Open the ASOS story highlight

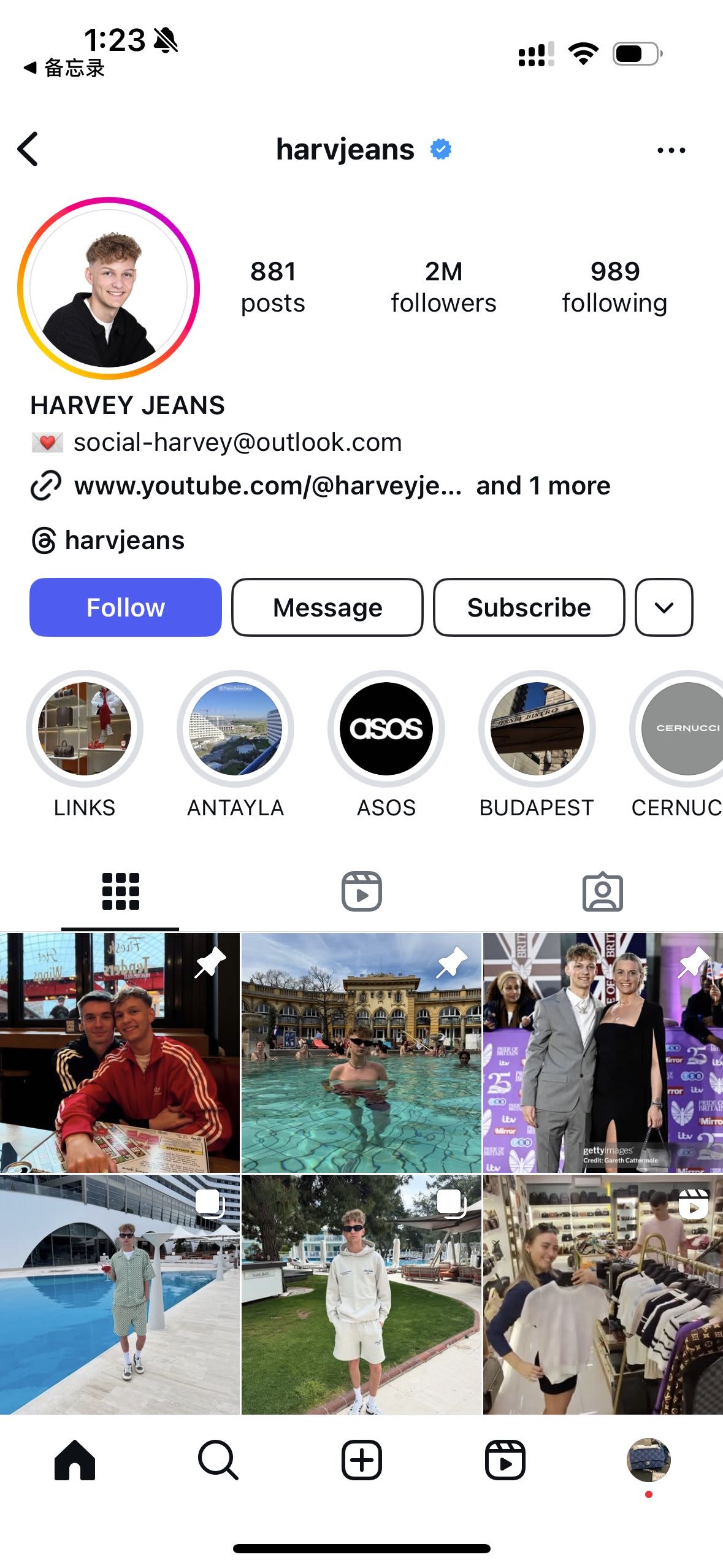click(386, 729)
